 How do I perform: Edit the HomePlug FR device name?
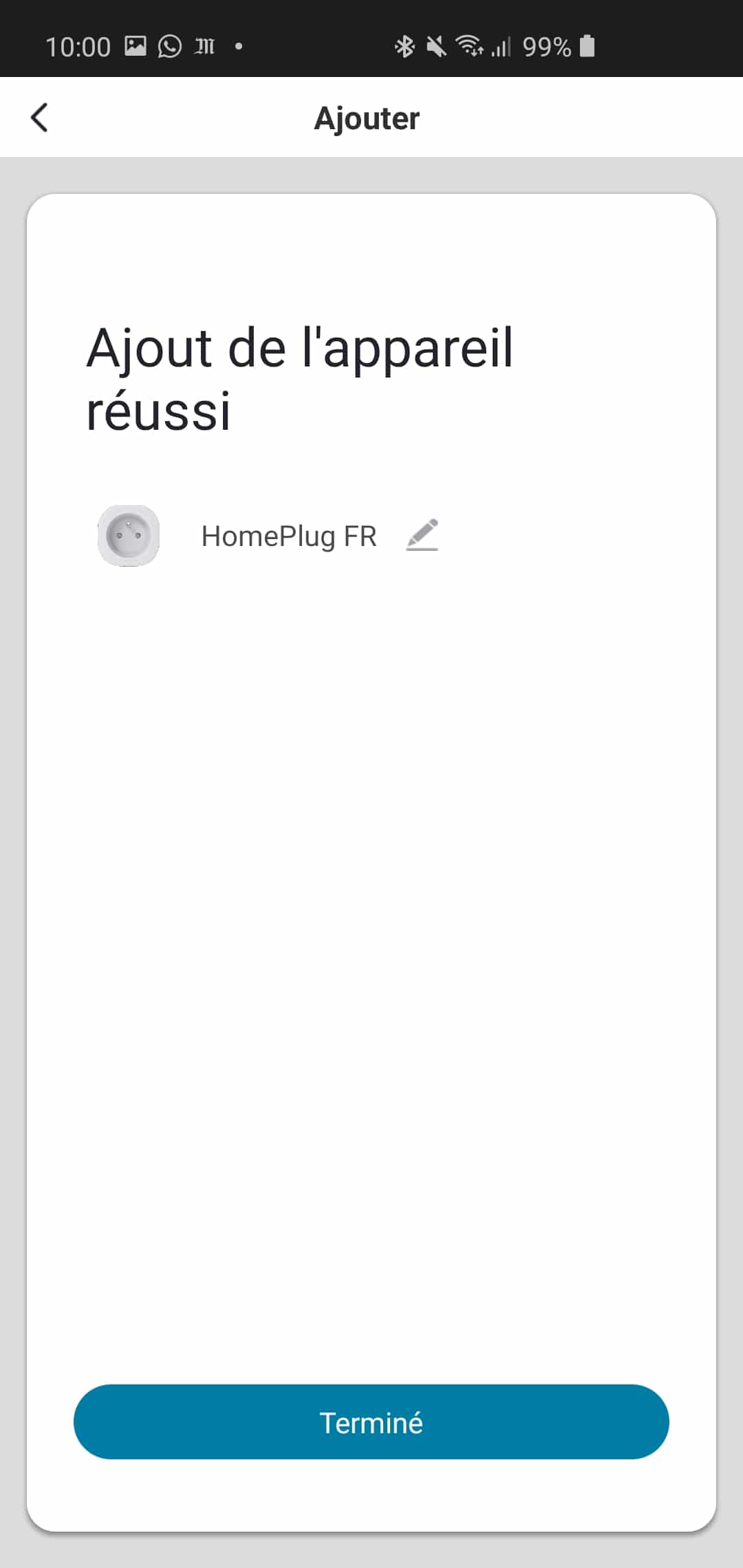click(422, 535)
